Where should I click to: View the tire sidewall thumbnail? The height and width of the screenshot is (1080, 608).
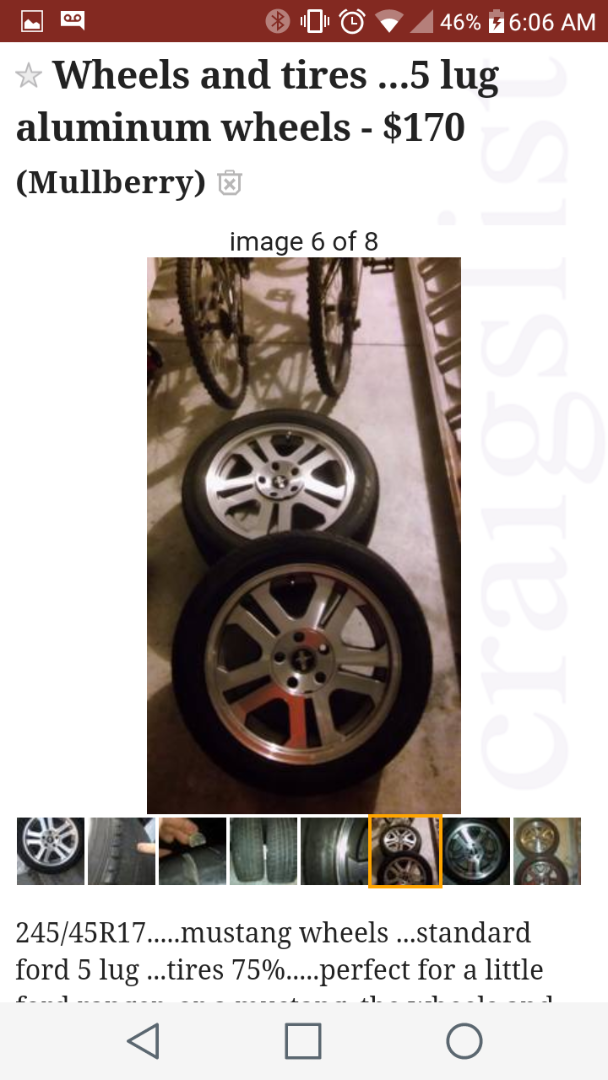pyautogui.click(x=334, y=851)
